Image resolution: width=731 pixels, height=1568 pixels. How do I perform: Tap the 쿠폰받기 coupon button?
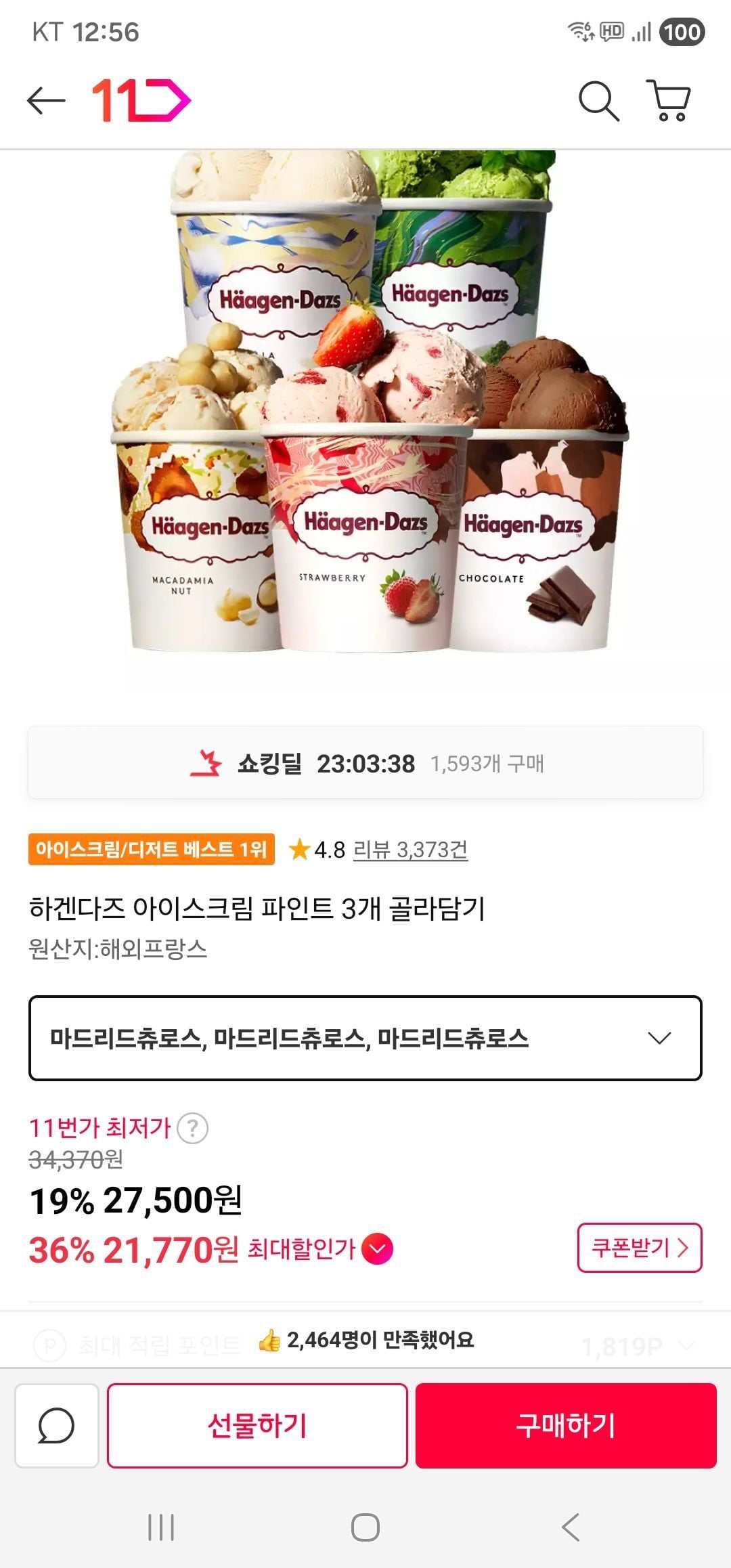[639, 1247]
